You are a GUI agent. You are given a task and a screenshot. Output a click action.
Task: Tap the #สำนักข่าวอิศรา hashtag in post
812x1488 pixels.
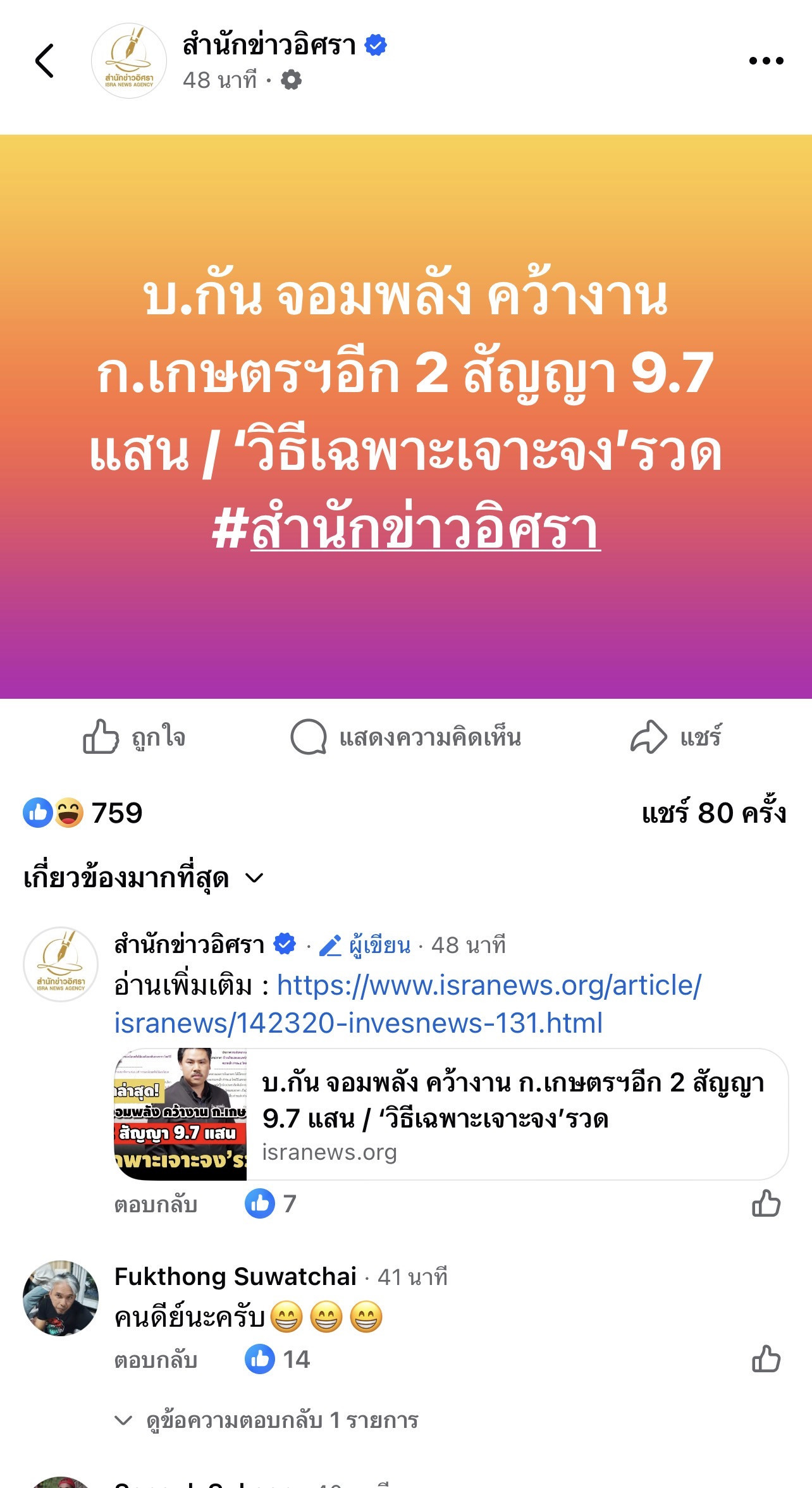point(406,530)
